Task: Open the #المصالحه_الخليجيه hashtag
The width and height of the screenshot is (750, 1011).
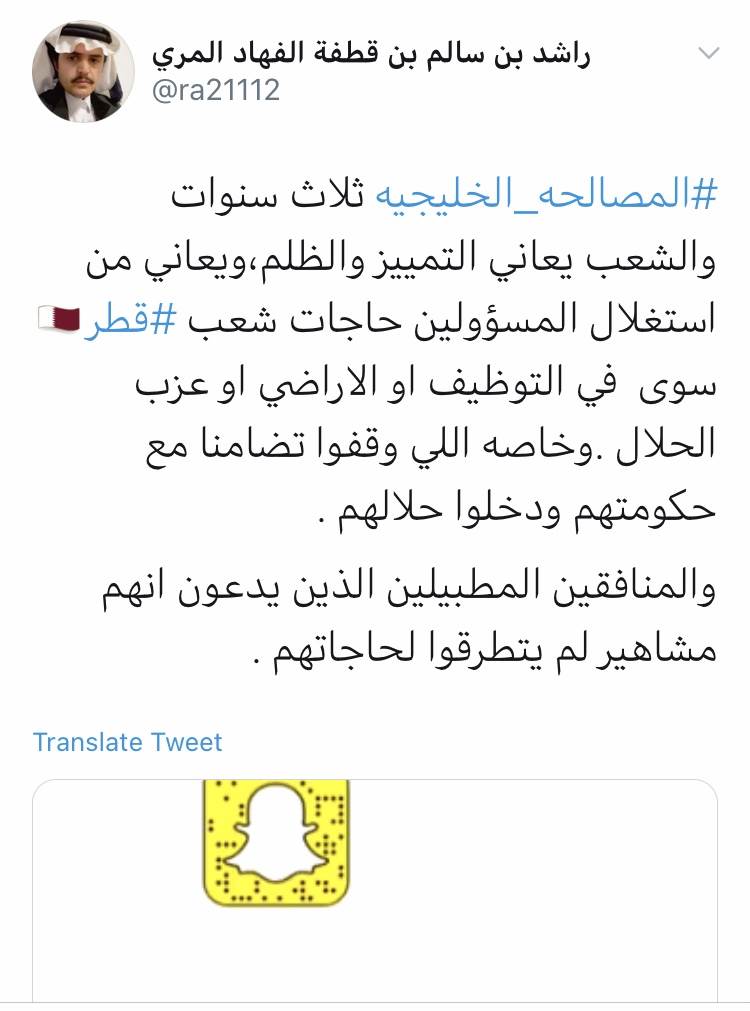Action: [541, 194]
